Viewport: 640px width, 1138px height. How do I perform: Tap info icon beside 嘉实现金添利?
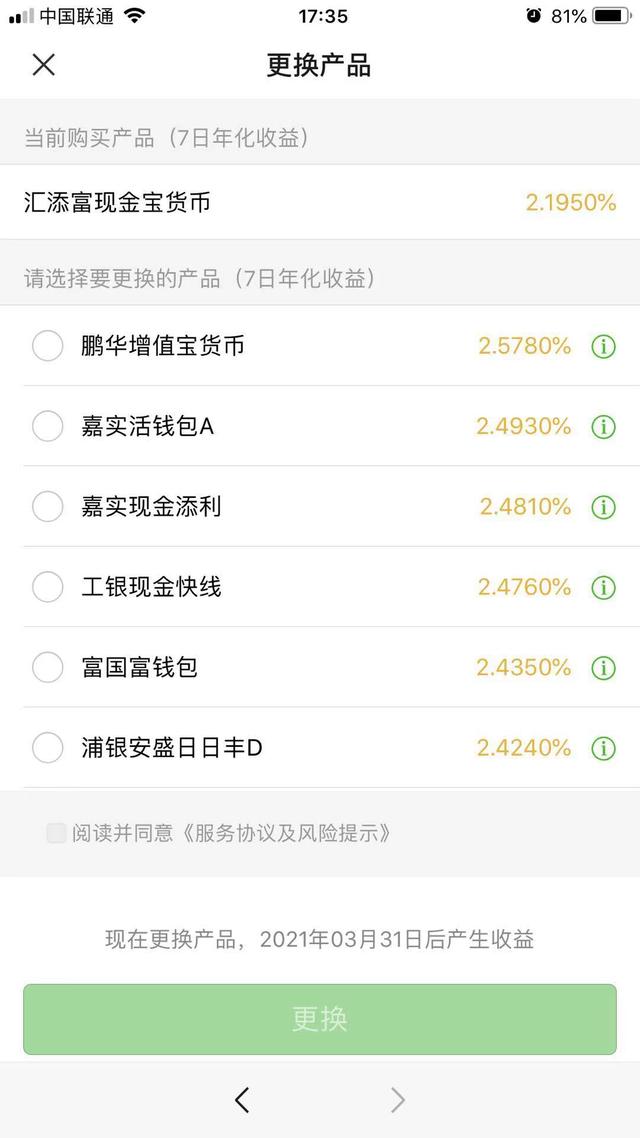tap(603, 507)
